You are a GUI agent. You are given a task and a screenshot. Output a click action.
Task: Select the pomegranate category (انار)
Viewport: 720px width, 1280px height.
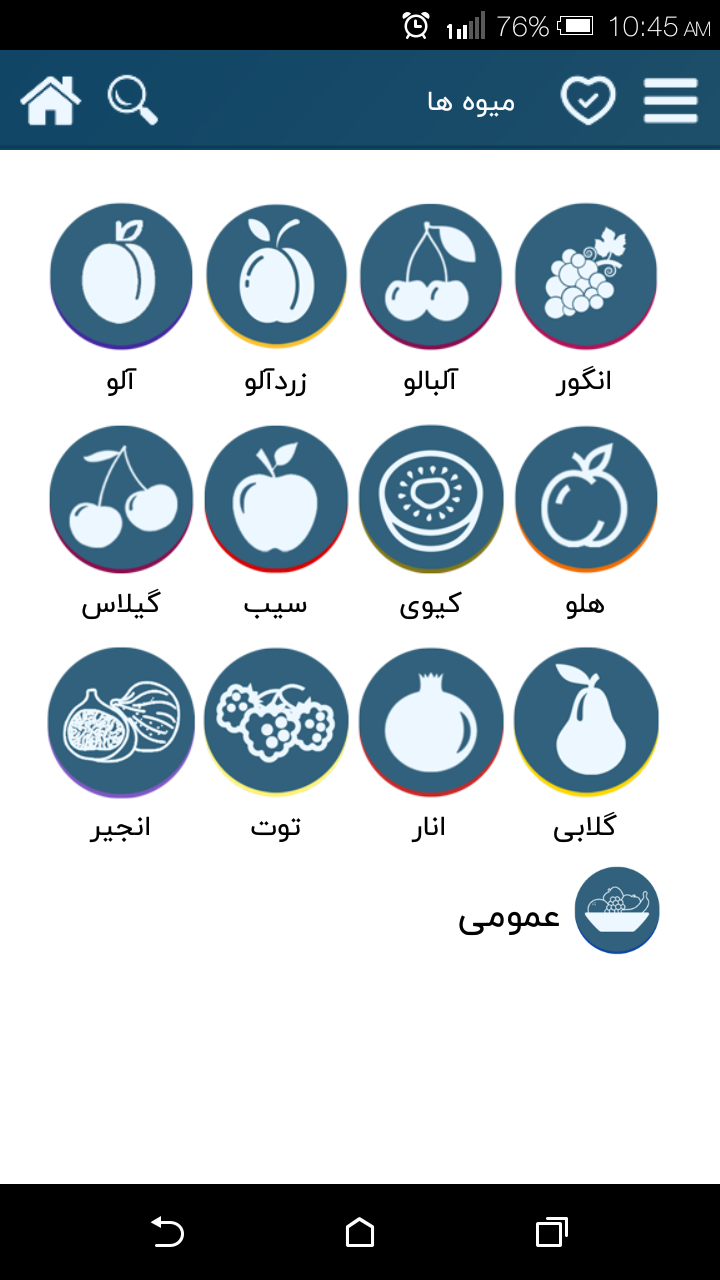tap(431, 722)
